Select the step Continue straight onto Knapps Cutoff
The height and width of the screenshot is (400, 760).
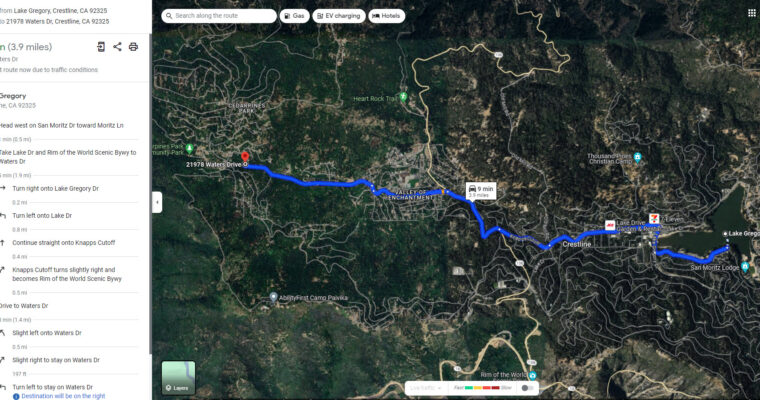(63, 242)
